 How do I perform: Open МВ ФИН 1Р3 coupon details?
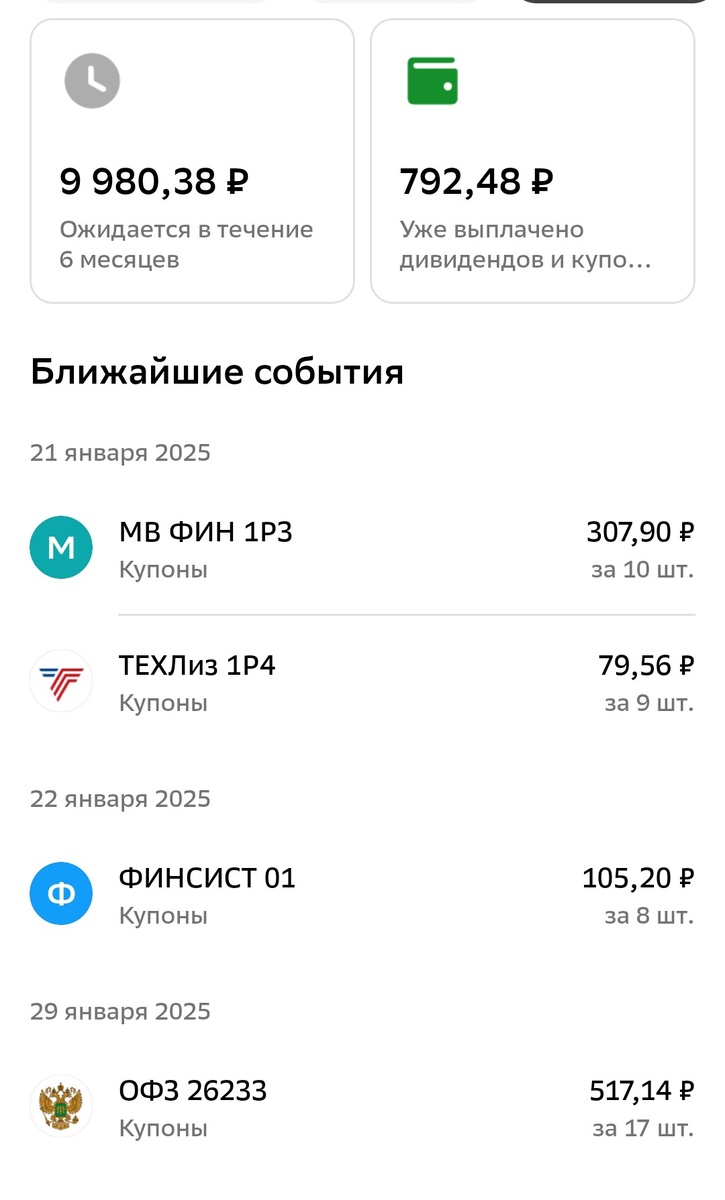click(360, 547)
